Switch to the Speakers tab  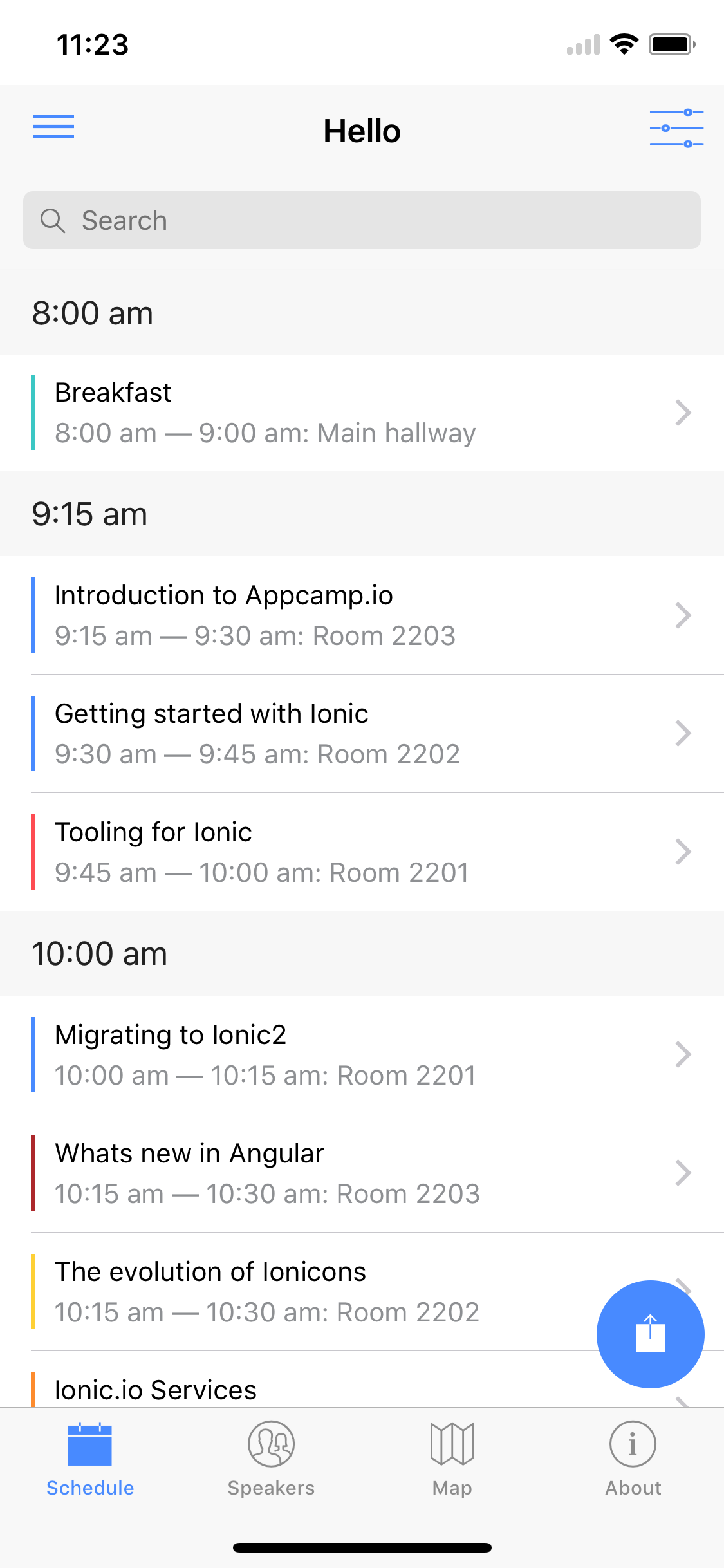pos(271,1460)
